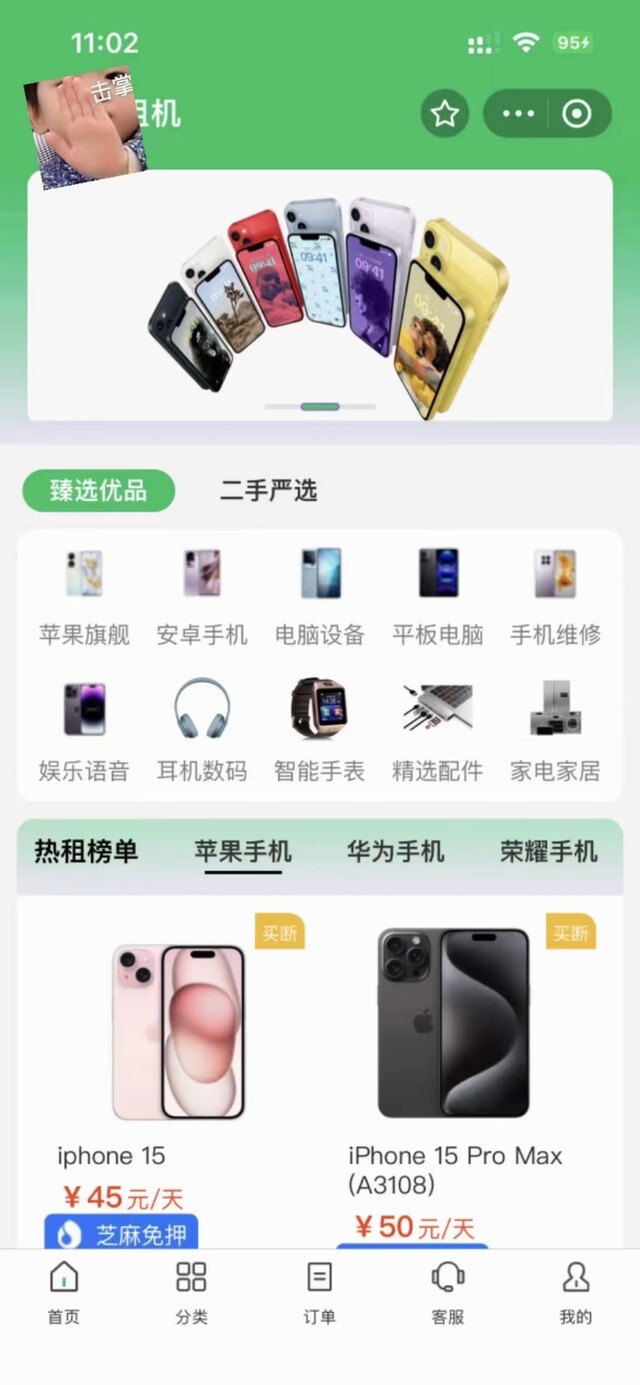This screenshot has width=640, height=1385.
Task: Switch to the 二手严选 tab
Action: click(x=268, y=490)
